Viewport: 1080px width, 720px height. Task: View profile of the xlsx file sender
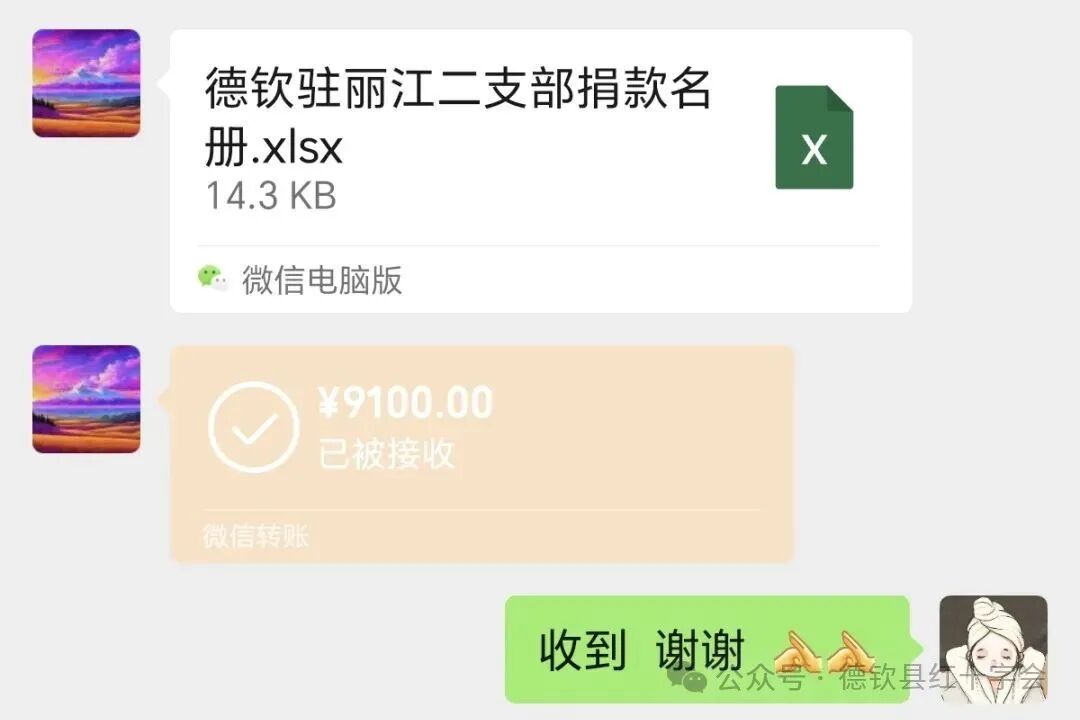(x=86, y=83)
